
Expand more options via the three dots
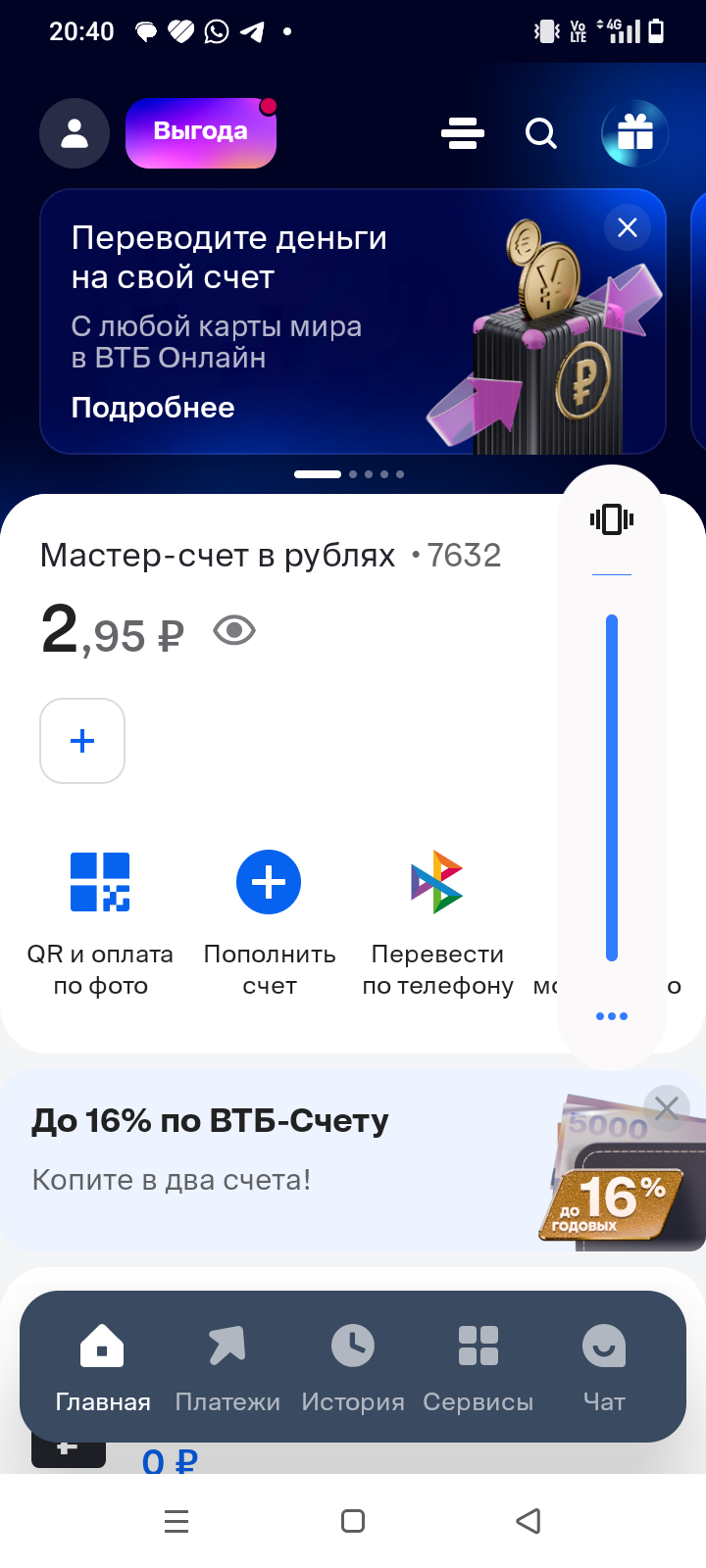611,1016
